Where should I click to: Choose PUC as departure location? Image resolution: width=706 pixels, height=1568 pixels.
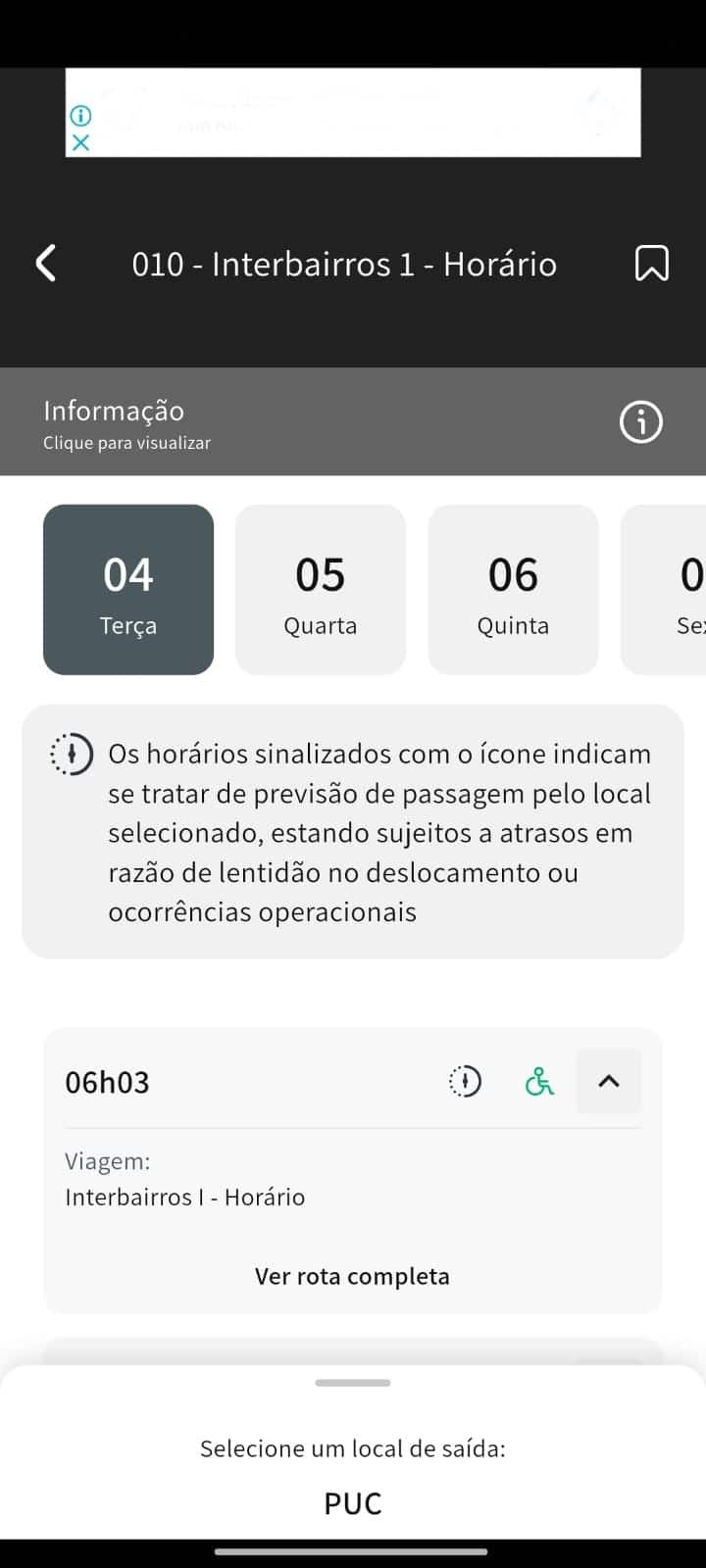pyautogui.click(x=353, y=1503)
